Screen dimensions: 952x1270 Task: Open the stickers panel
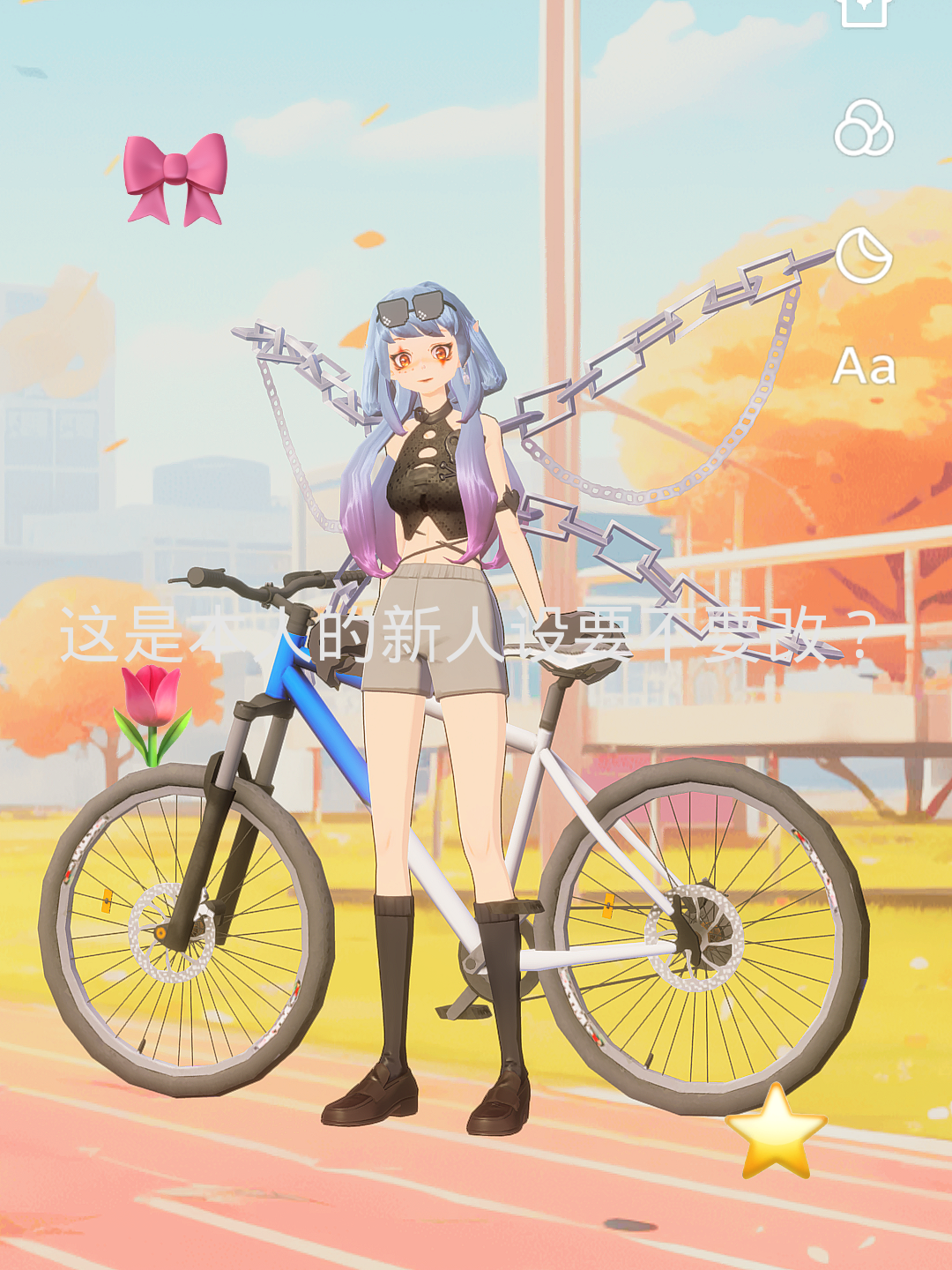click(x=864, y=255)
